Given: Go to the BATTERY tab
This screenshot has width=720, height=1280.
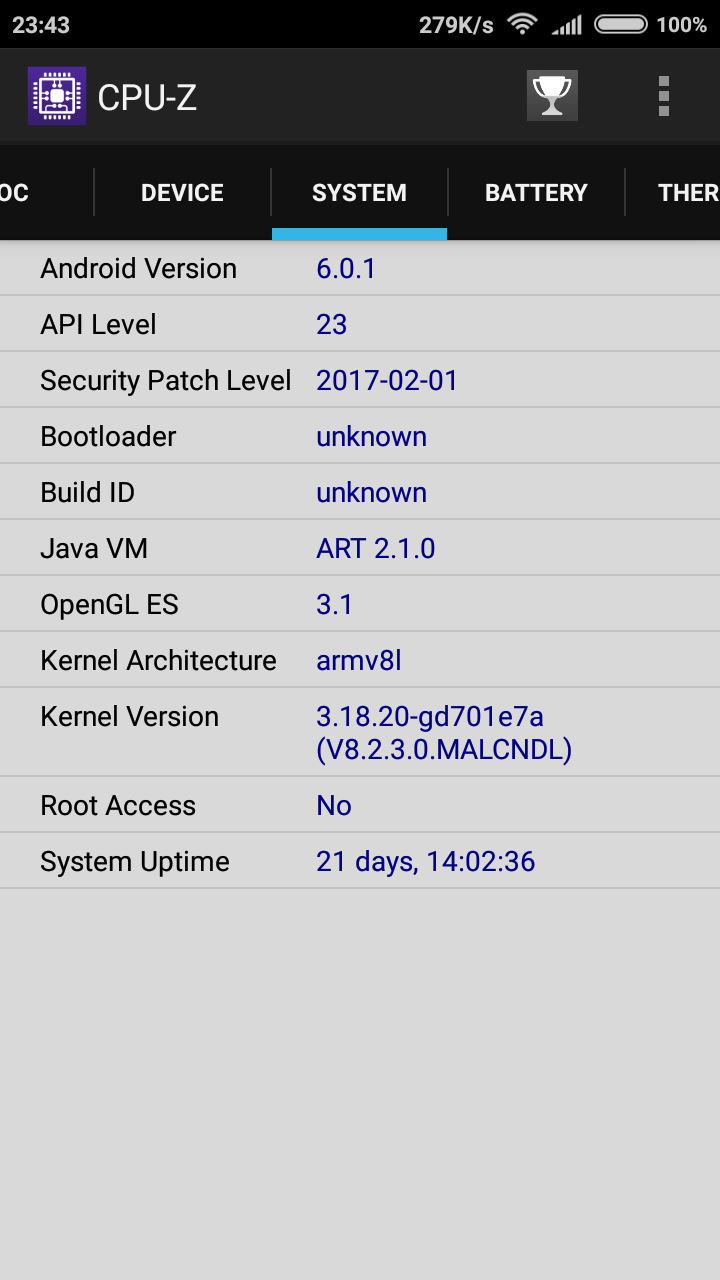Looking at the screenshot, I should tap(536, 192).
